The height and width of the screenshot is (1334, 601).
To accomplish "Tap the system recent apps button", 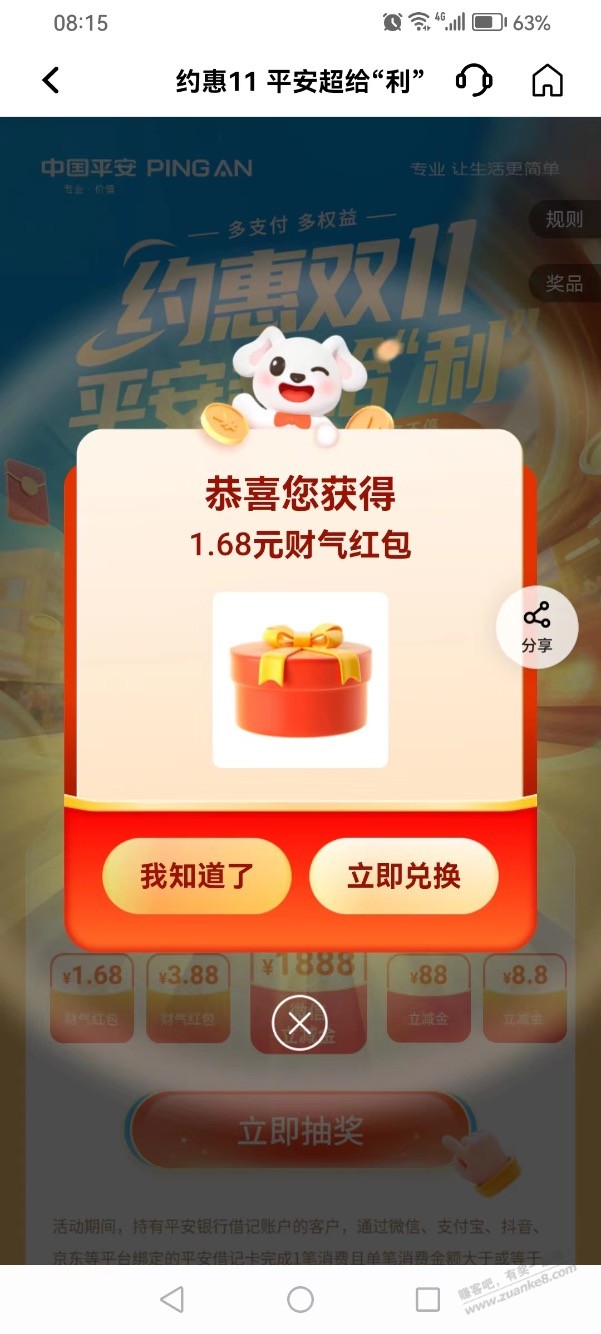I will [x=427, y=1299].
